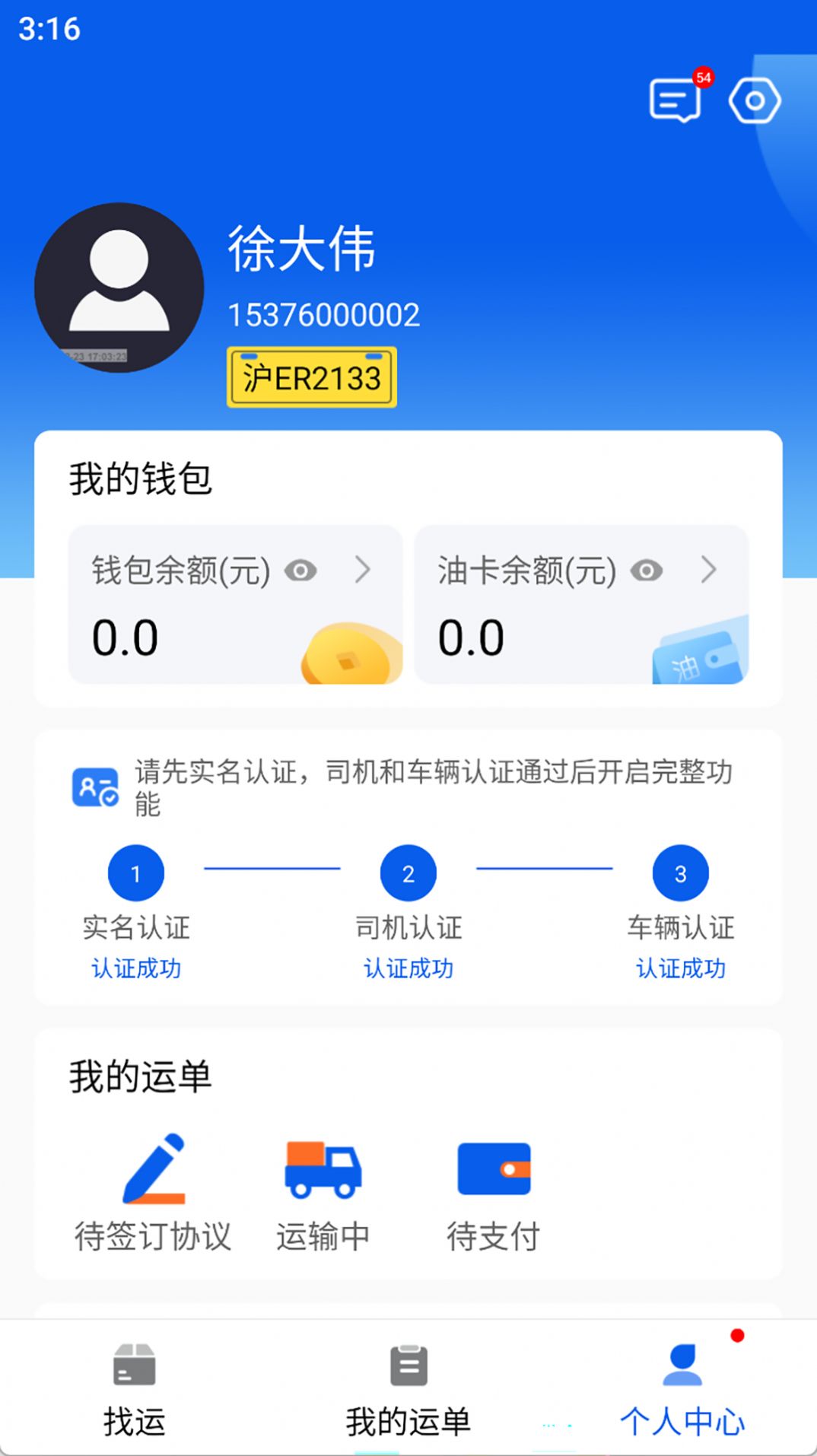Expand fuel card balance via right chevron
This screenshot has height=1456, width=817.
[710, 571]
